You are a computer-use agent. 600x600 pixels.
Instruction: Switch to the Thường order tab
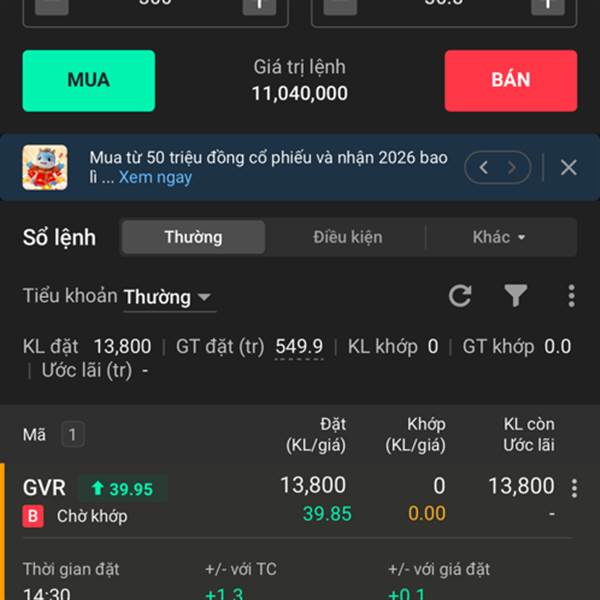click(x=193, y=237)
